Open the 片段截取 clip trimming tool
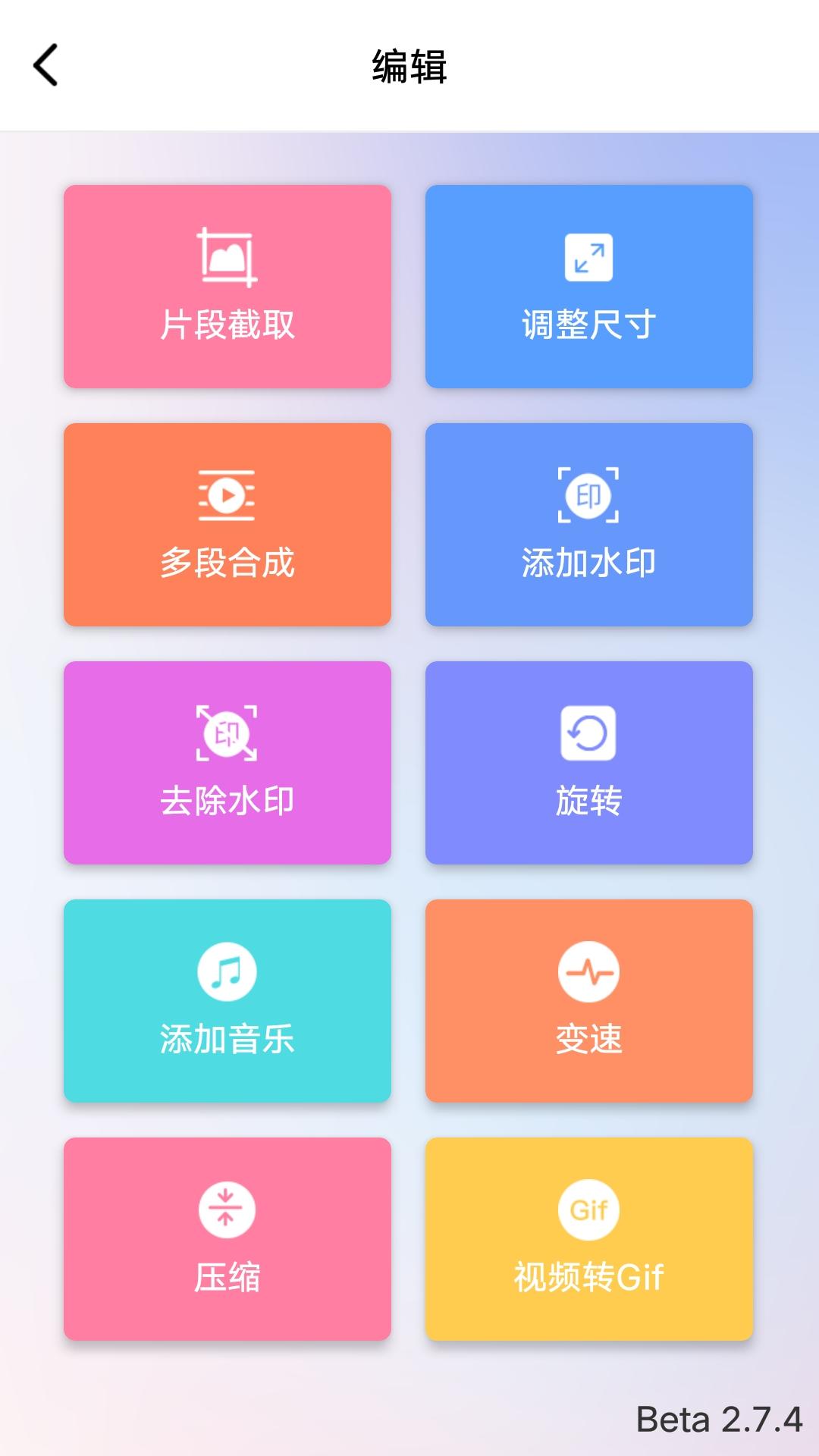This screenshot has width=819, height=1456. [x=227, y=287]
